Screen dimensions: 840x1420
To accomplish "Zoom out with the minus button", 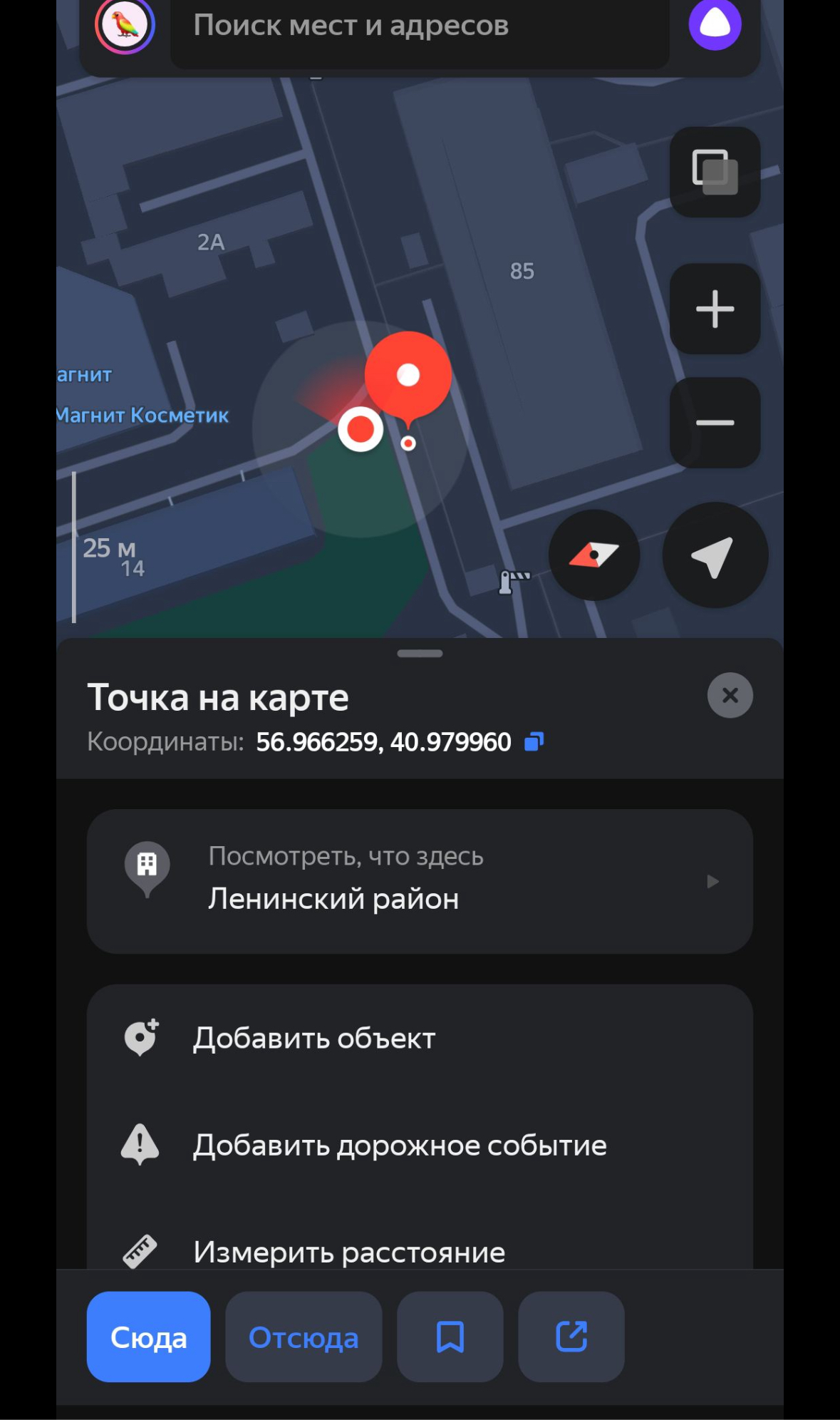I will [x=715, y=423].
